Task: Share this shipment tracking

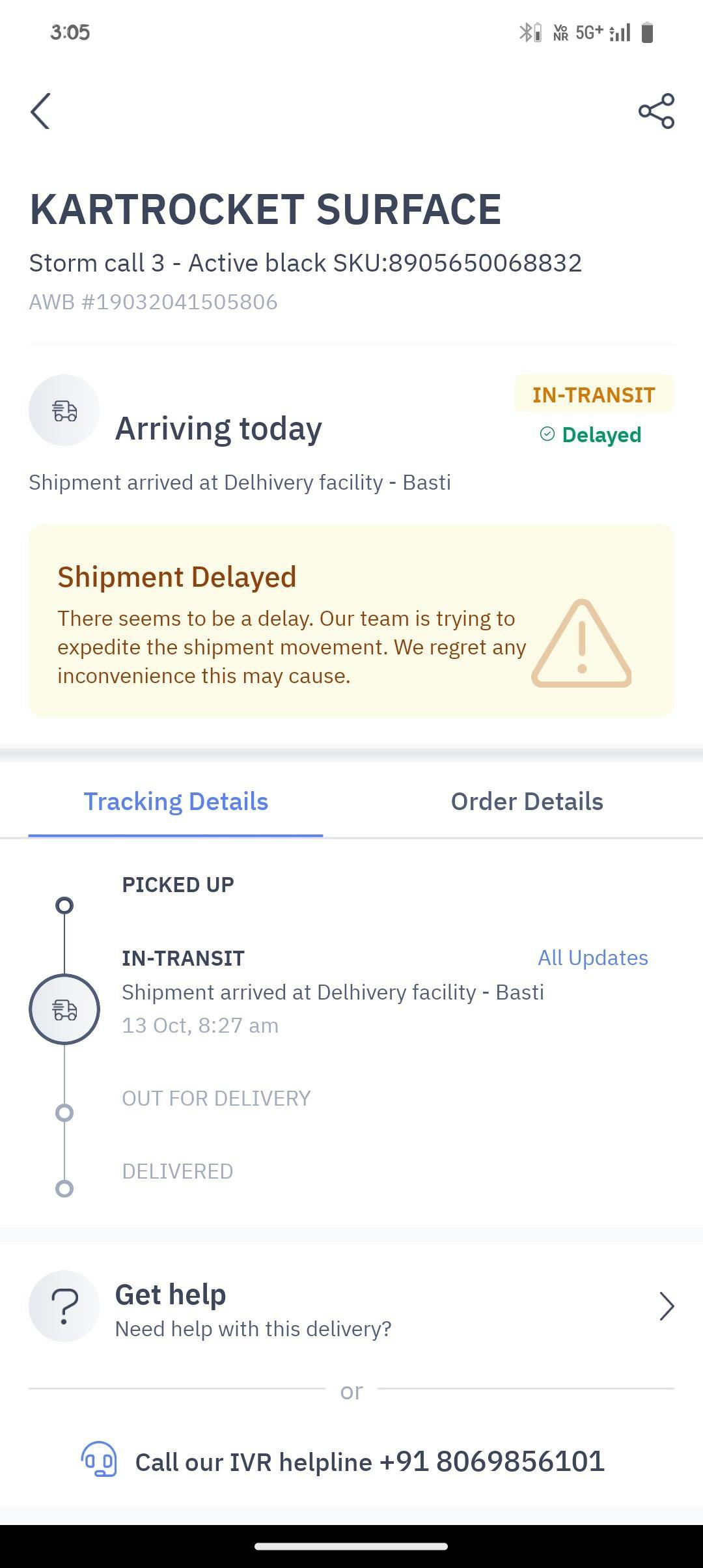Action: [656, 111]
